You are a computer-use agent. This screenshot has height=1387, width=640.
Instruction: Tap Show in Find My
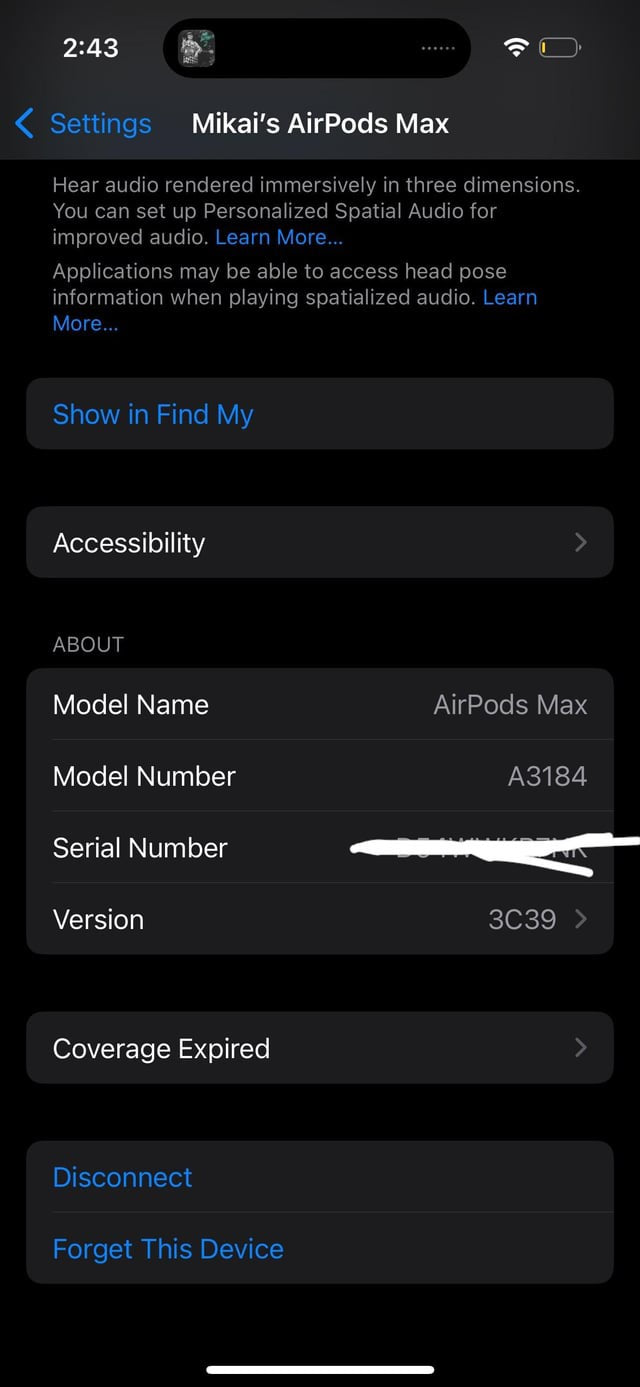point(153,414)
